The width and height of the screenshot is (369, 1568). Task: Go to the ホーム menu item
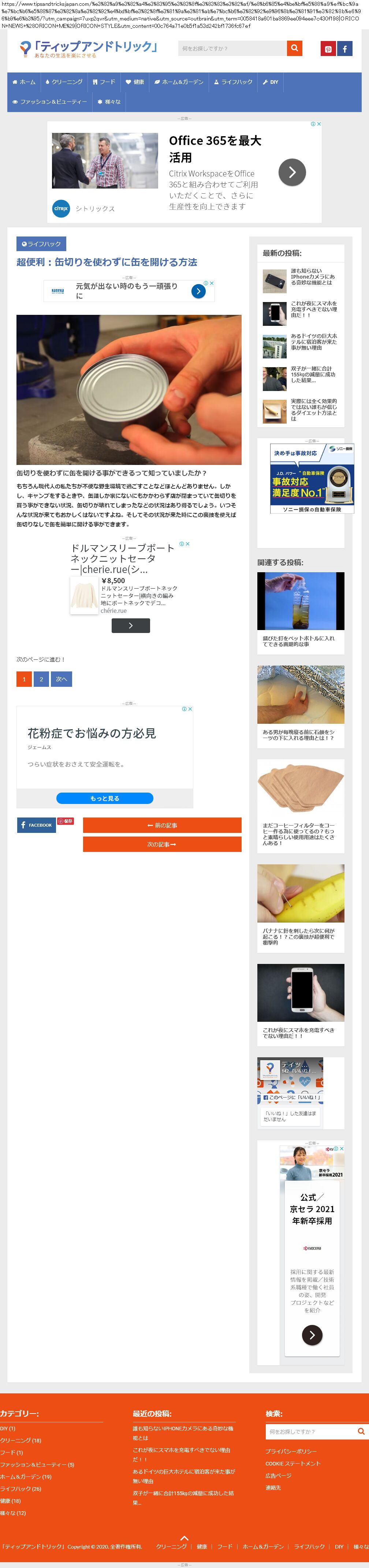[24, 82]
